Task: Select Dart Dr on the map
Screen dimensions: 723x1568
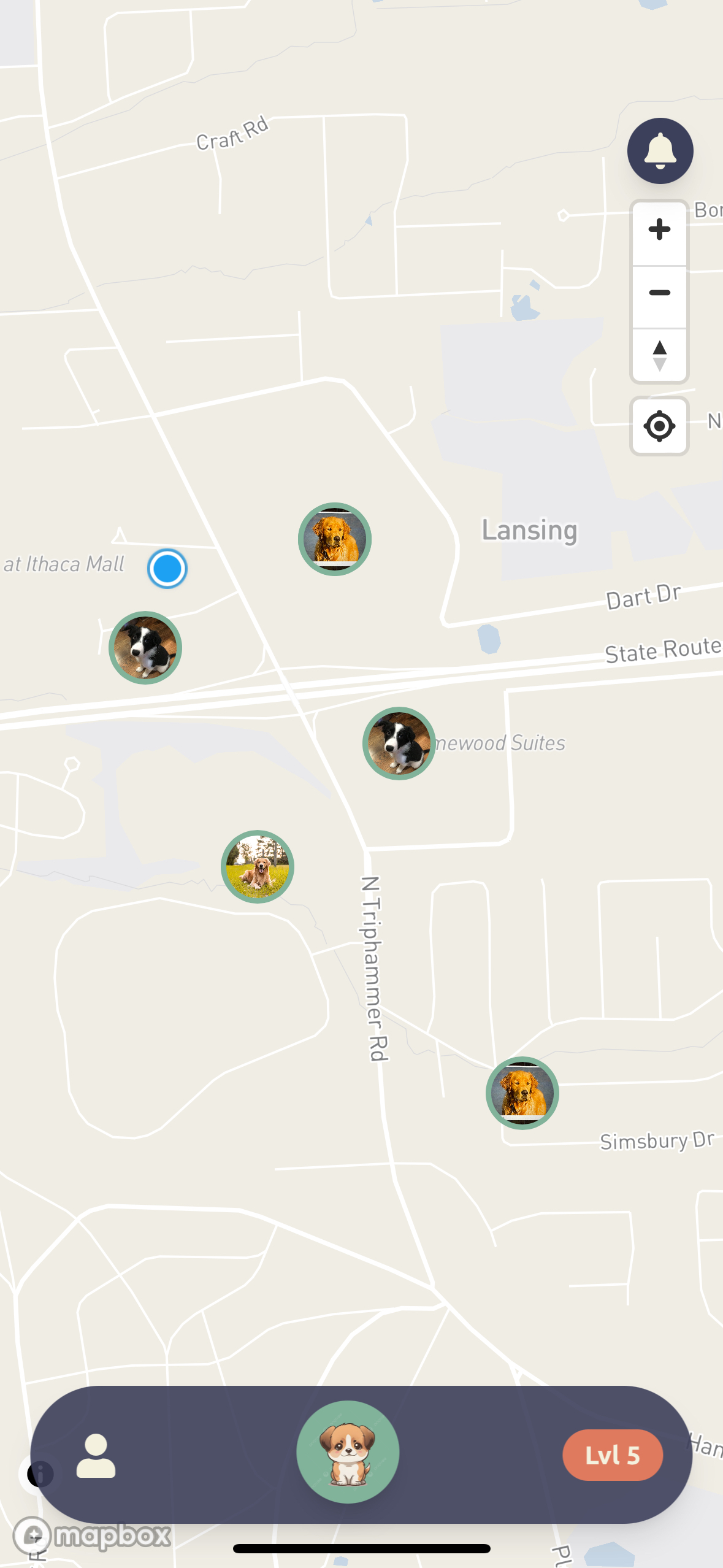Action: pyautogui.click(x=642, y=595)
